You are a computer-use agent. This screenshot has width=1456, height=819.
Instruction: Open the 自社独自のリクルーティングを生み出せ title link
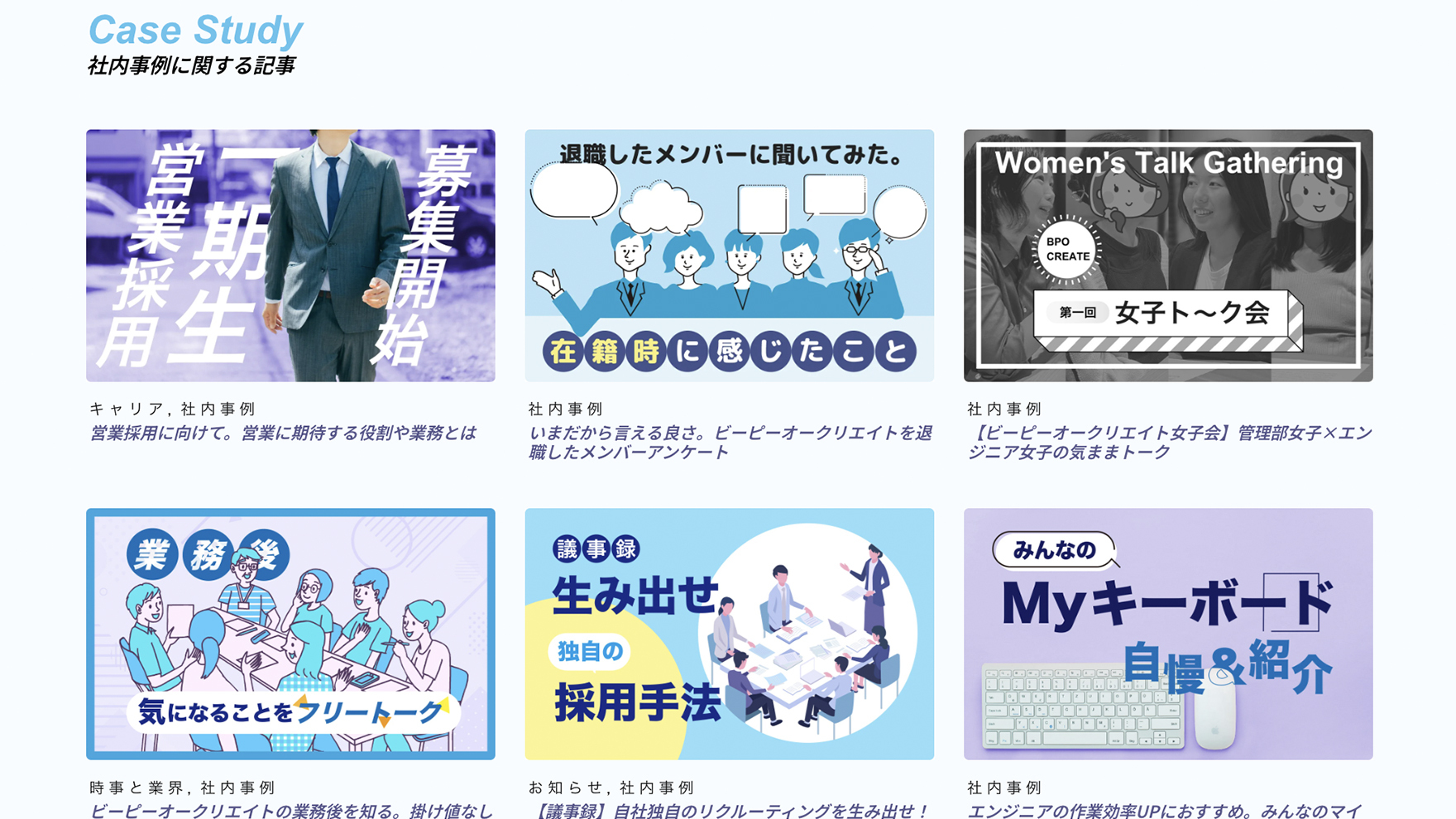click(730, 811)
